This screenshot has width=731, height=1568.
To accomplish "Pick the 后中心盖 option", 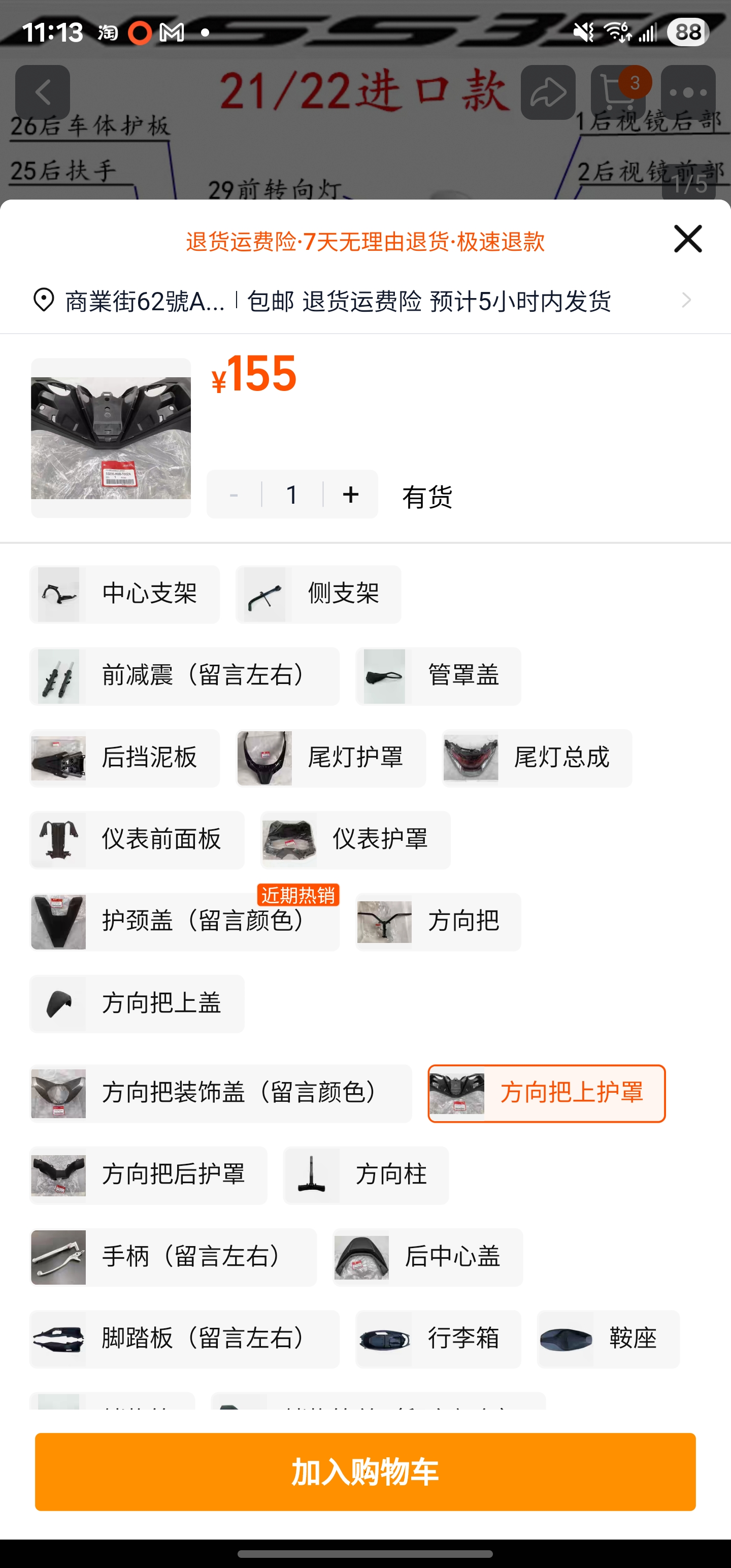I will [428, 1257].
